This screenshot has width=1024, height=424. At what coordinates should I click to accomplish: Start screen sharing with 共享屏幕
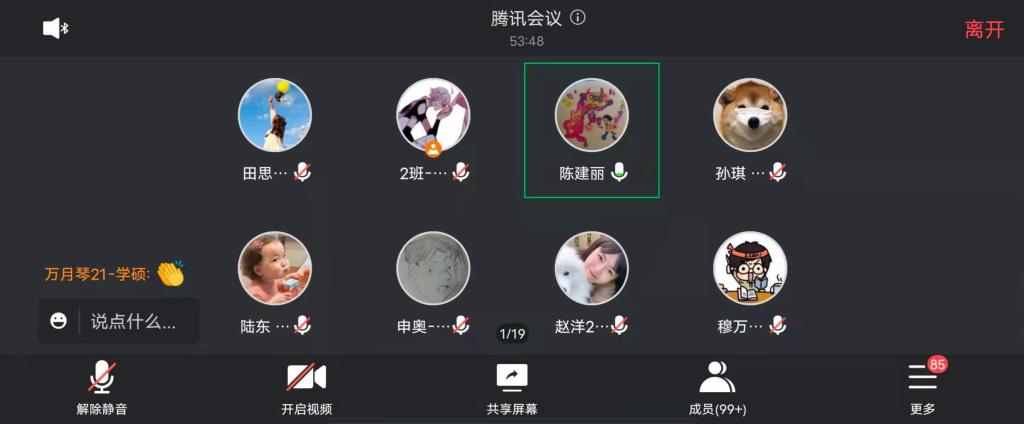coord(512,388)
